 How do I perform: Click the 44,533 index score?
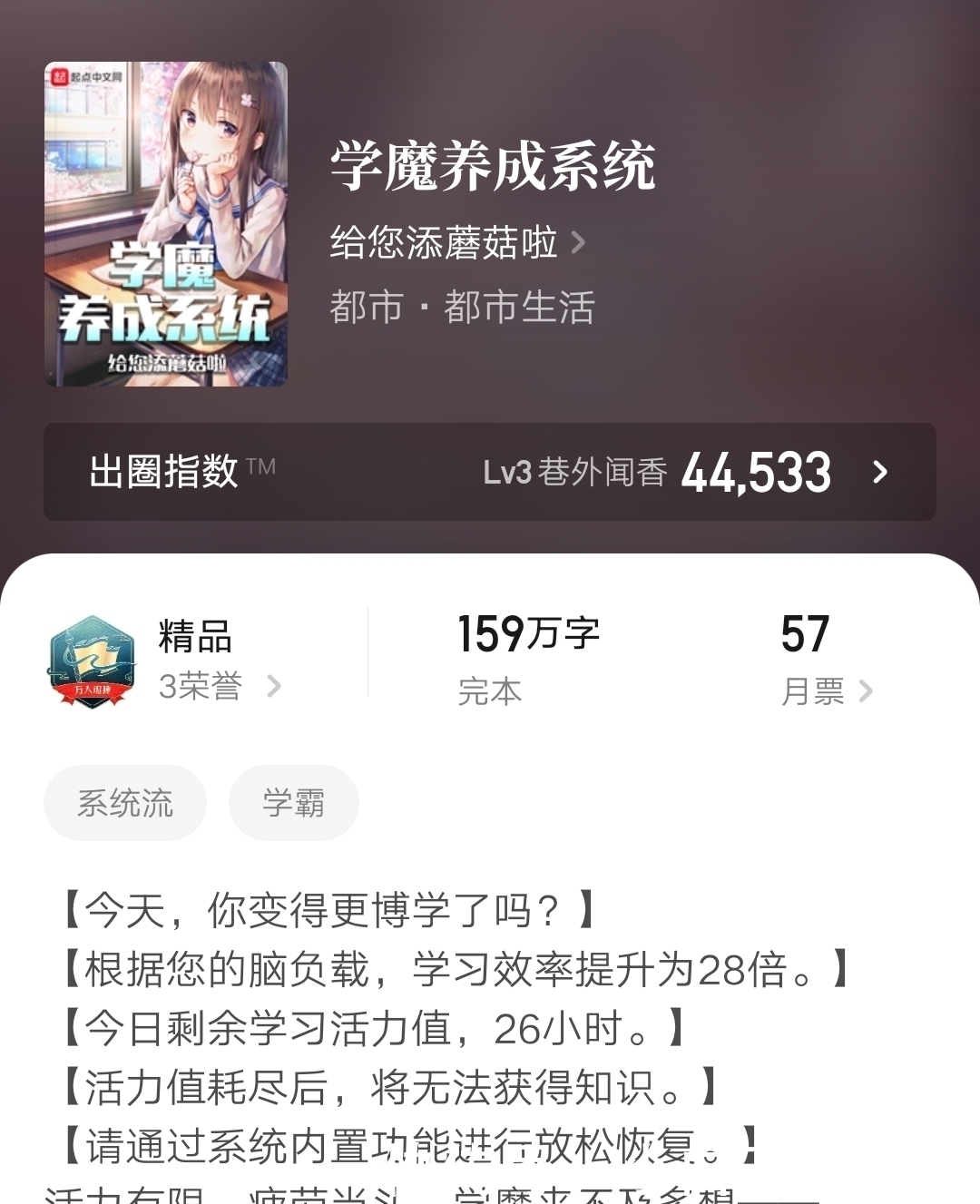click(x=759, y=472)
